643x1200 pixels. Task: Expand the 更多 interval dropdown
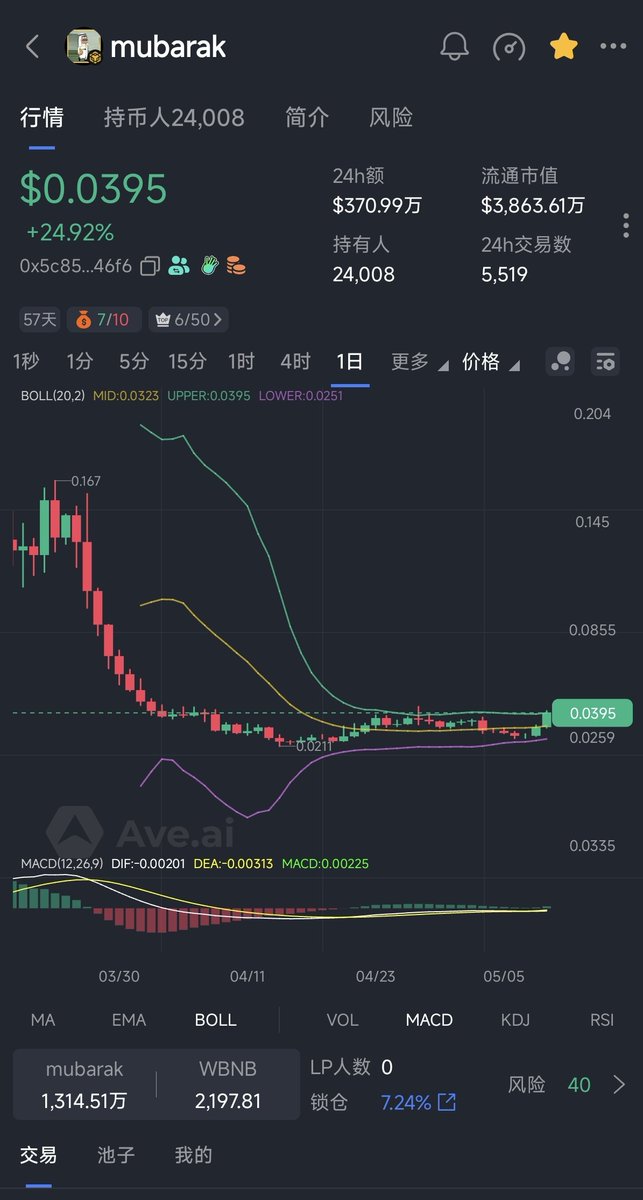pos(419,362)
